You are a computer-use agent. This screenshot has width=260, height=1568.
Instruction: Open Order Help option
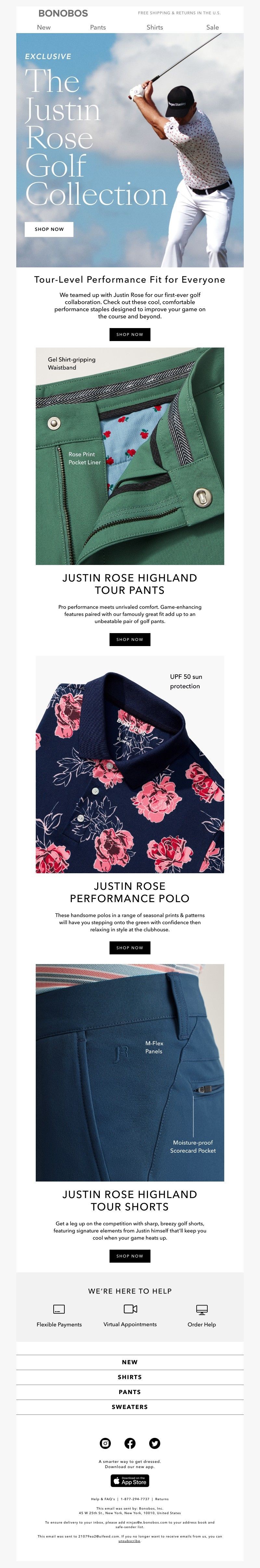(201, 1317)
